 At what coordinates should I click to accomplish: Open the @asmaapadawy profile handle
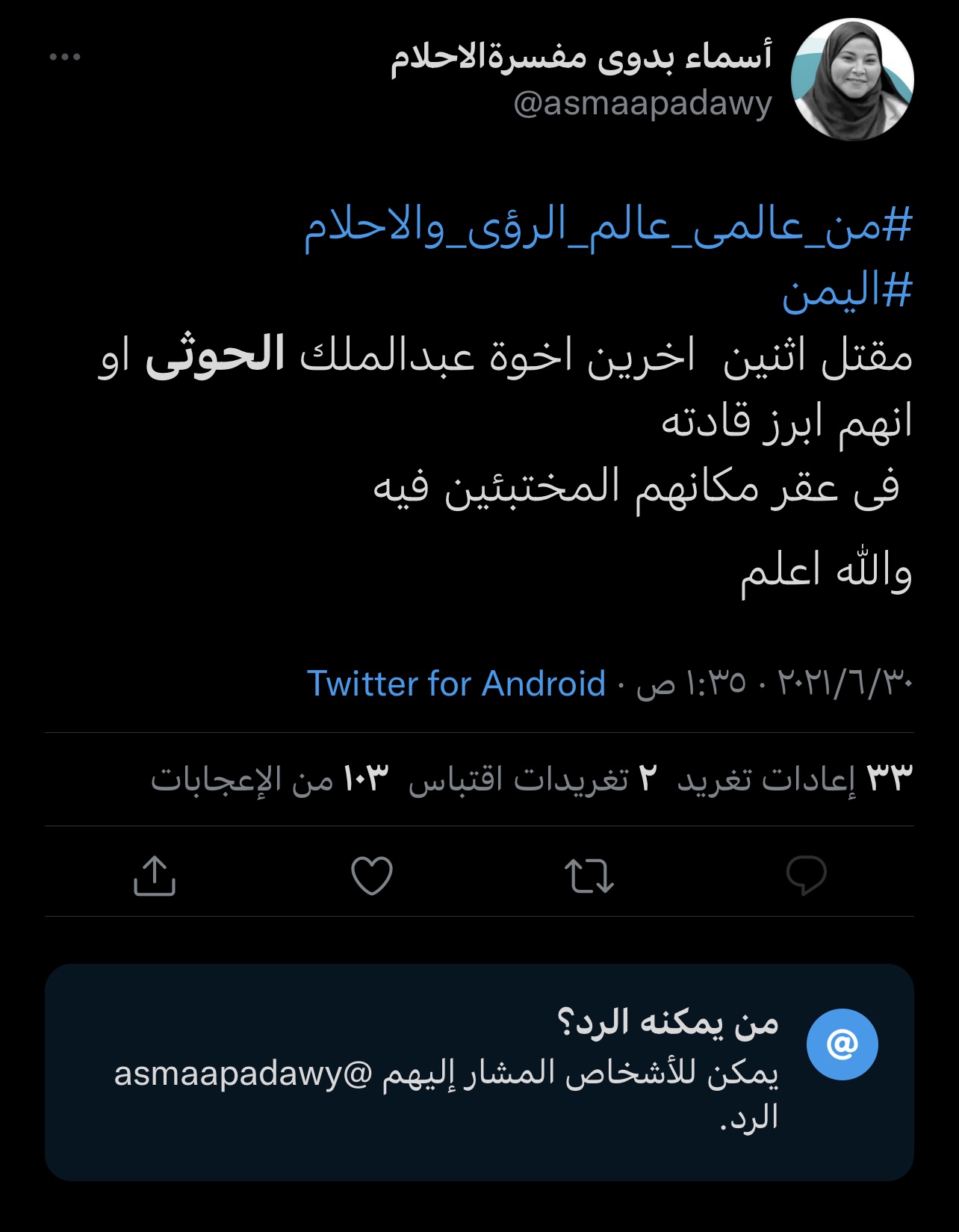click(x=642, y=104)
